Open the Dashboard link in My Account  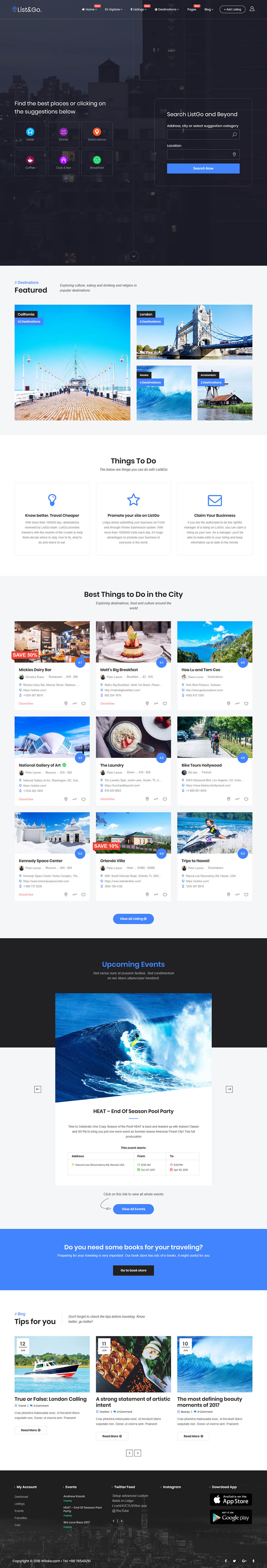tap(21, 1497)
